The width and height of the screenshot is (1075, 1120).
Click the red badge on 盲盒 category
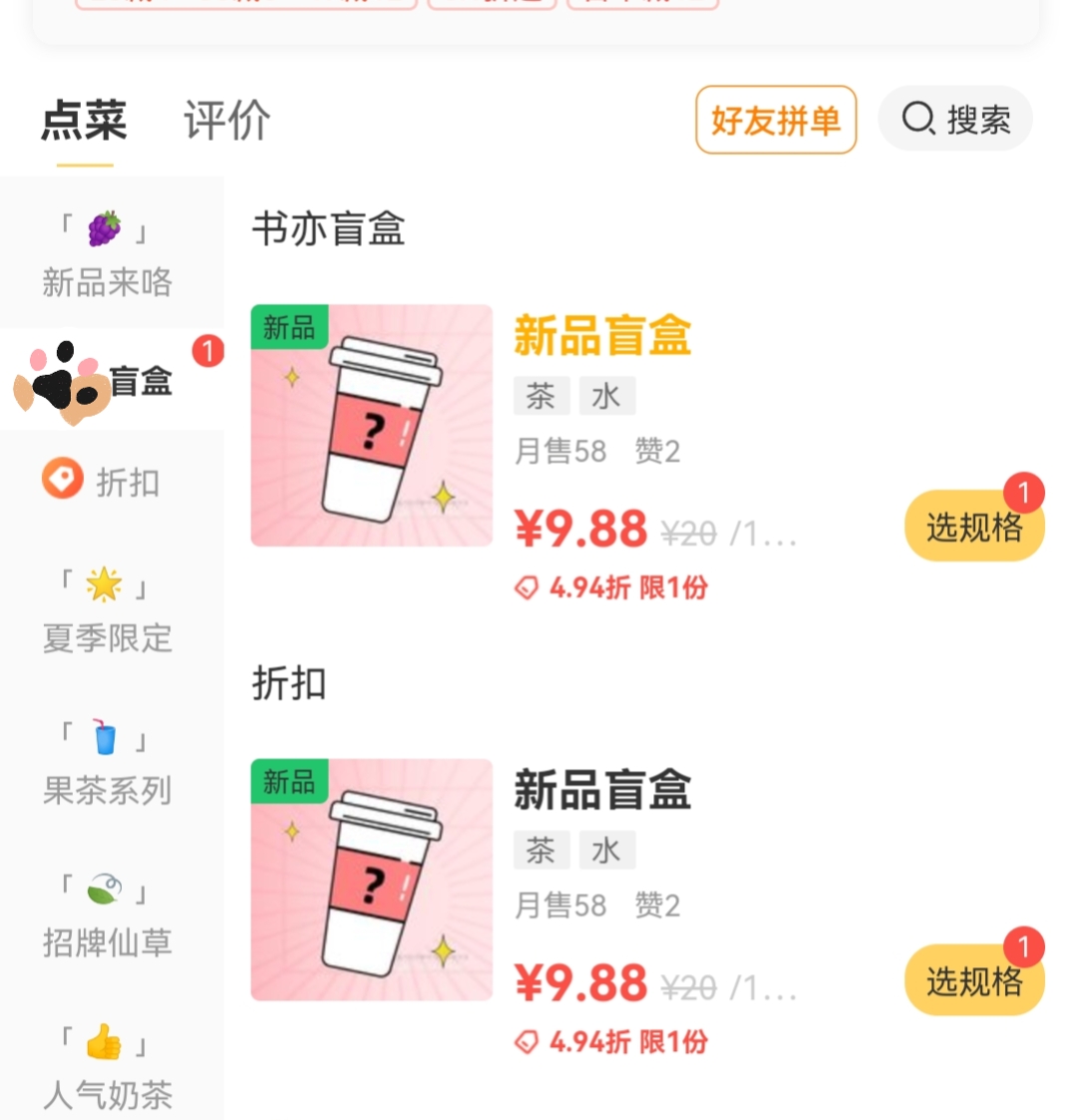click(x=207, y=352)
